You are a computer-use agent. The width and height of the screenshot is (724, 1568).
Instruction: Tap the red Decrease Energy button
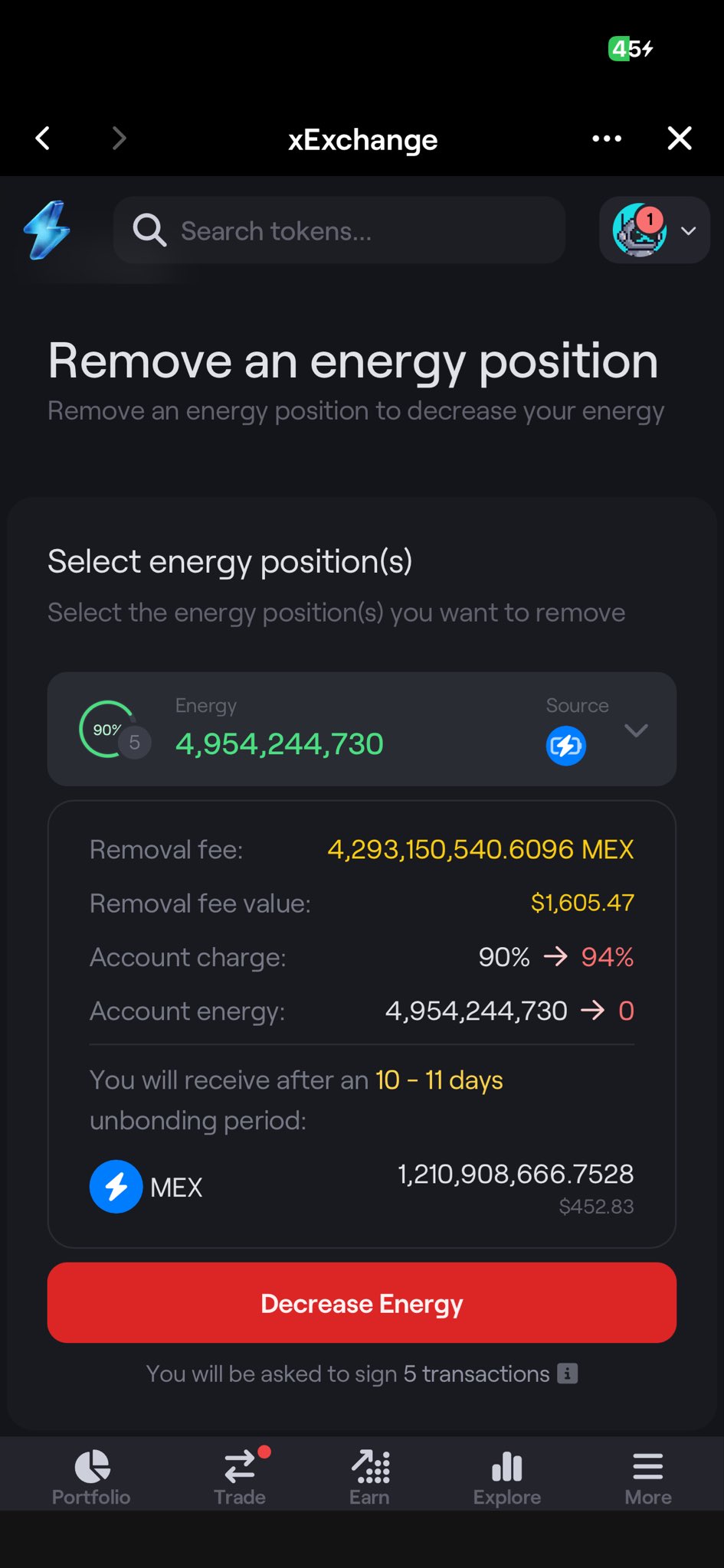pos(362,1303)
